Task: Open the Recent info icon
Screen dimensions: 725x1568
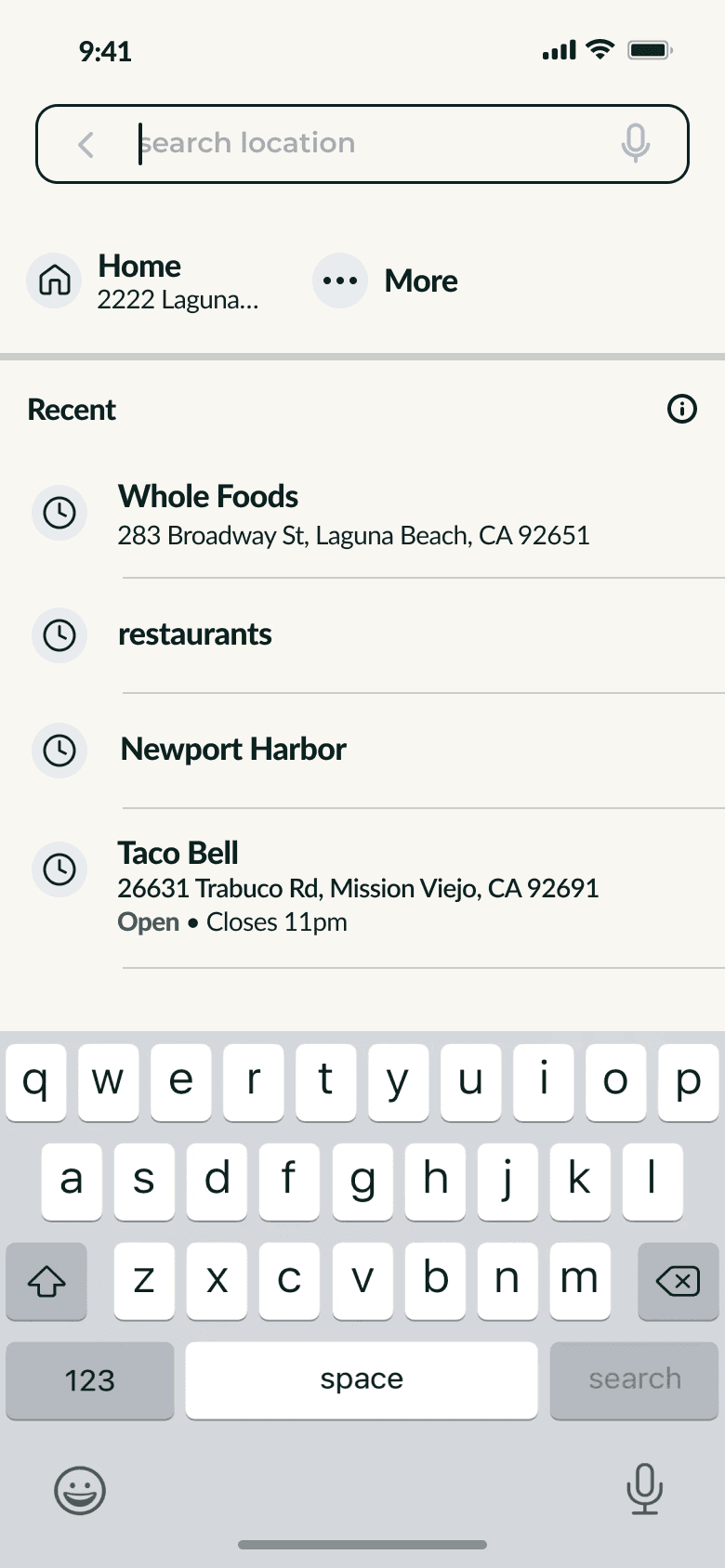Action: tap(682, 409)
